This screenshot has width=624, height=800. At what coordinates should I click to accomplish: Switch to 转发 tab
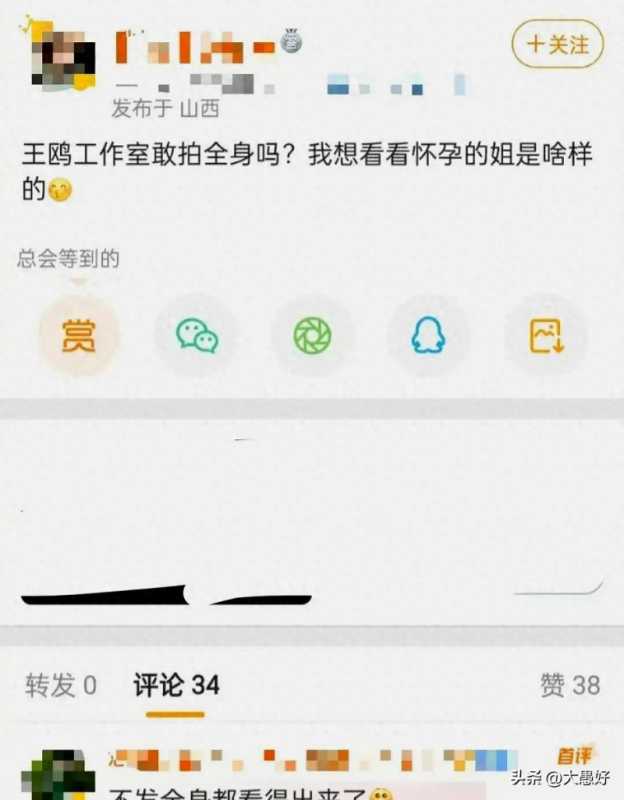click(61, 685)
